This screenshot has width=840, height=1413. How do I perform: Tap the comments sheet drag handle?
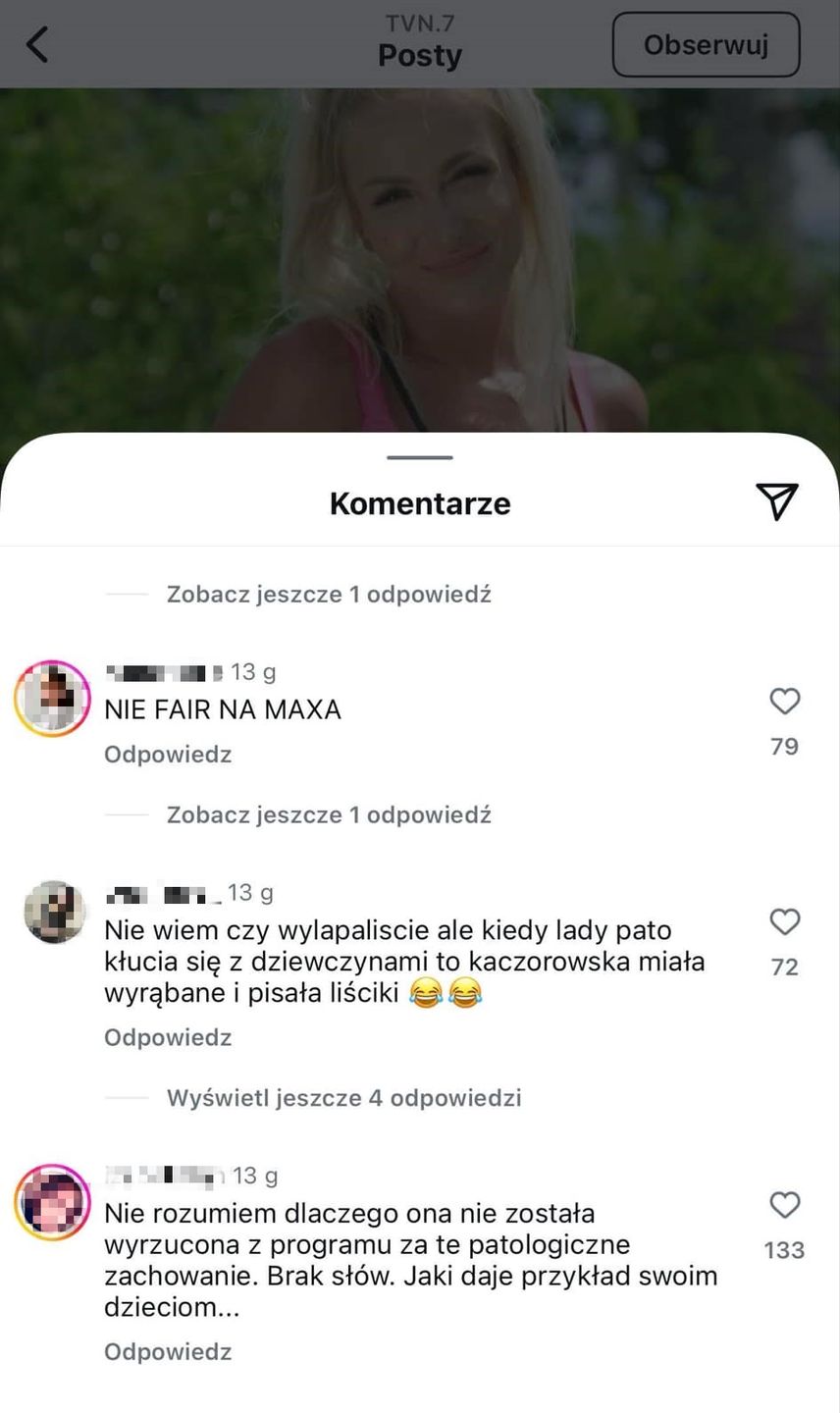(x=420, y=457)
